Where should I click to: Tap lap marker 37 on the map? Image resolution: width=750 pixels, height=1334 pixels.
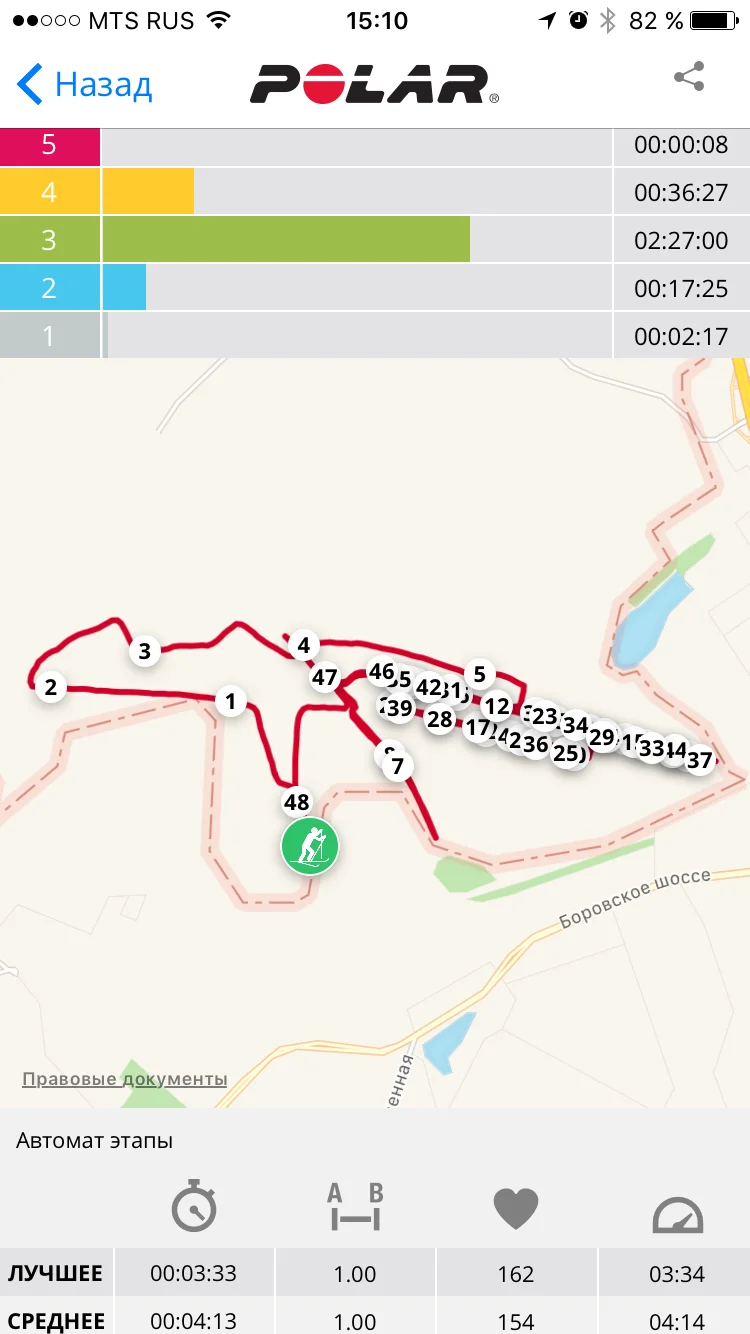tap(699, 760)
